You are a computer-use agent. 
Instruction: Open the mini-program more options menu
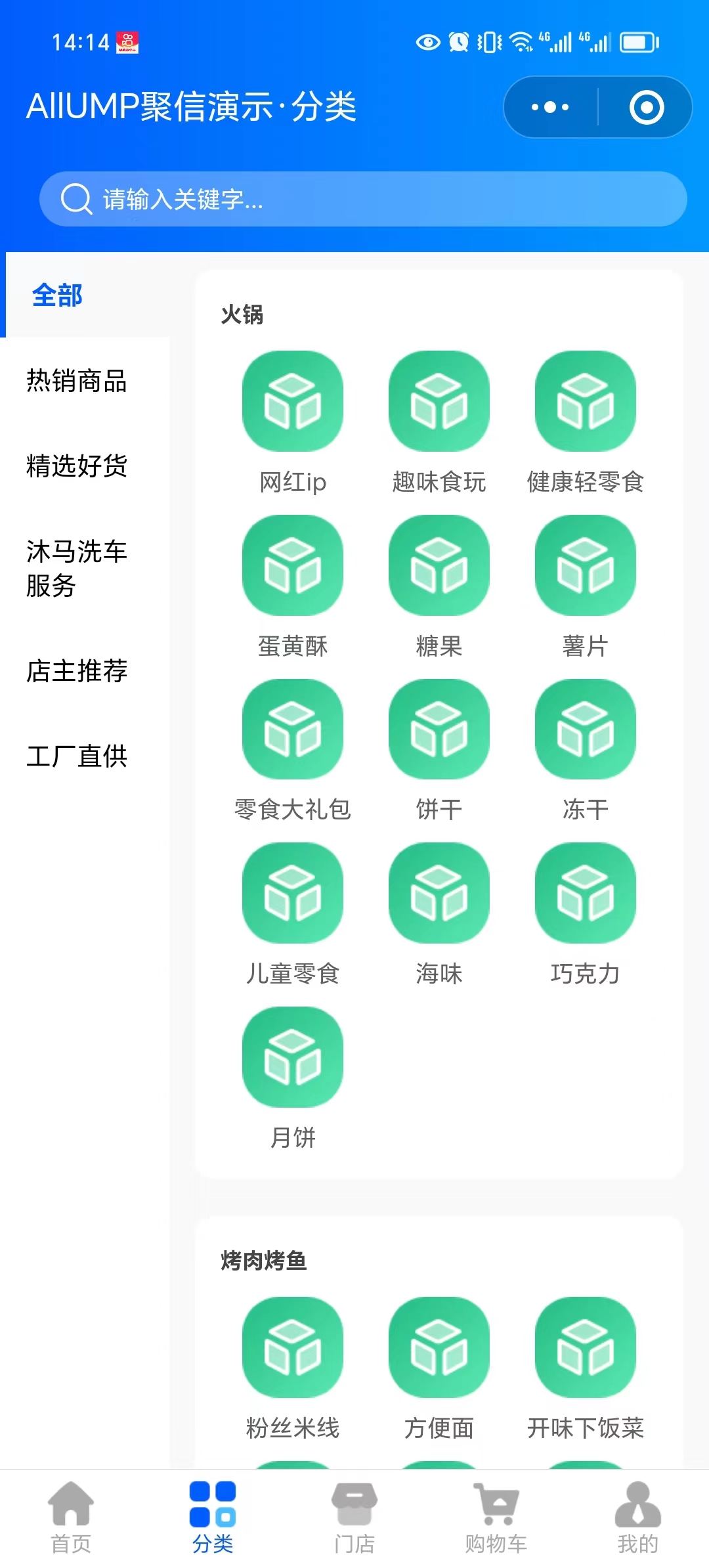tap(549, 106)
